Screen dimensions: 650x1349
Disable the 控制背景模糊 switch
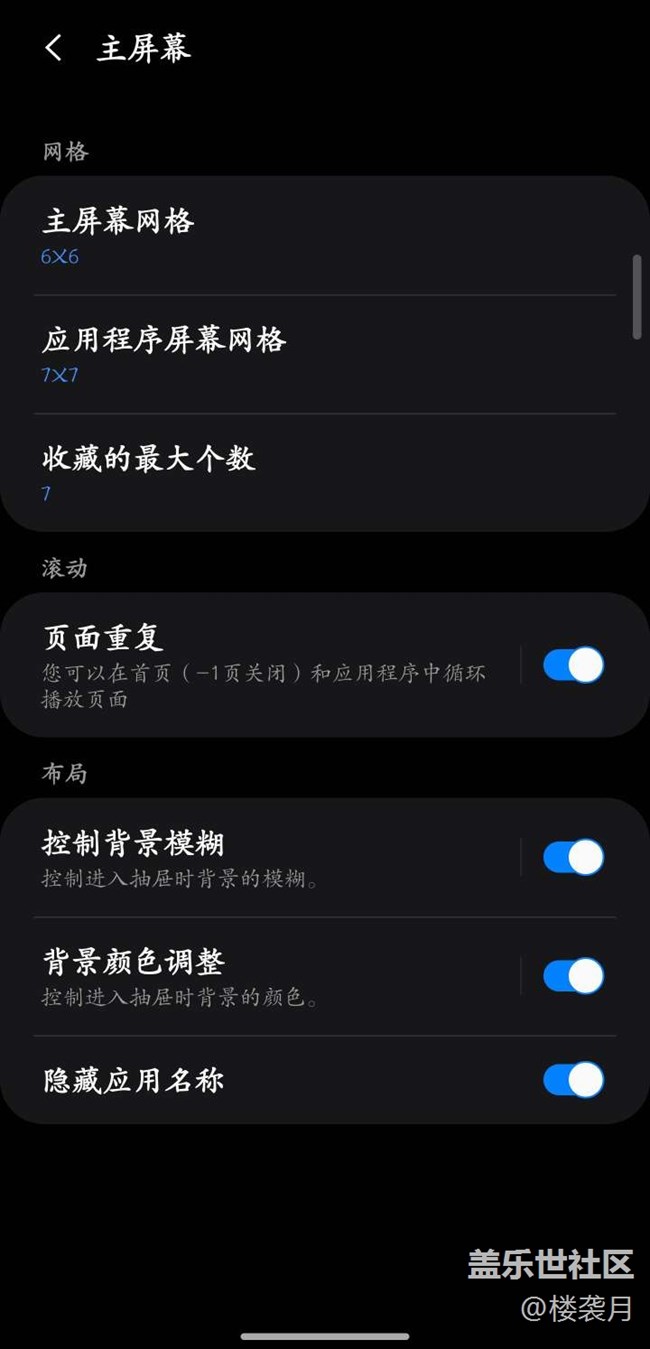pos(573,857)
